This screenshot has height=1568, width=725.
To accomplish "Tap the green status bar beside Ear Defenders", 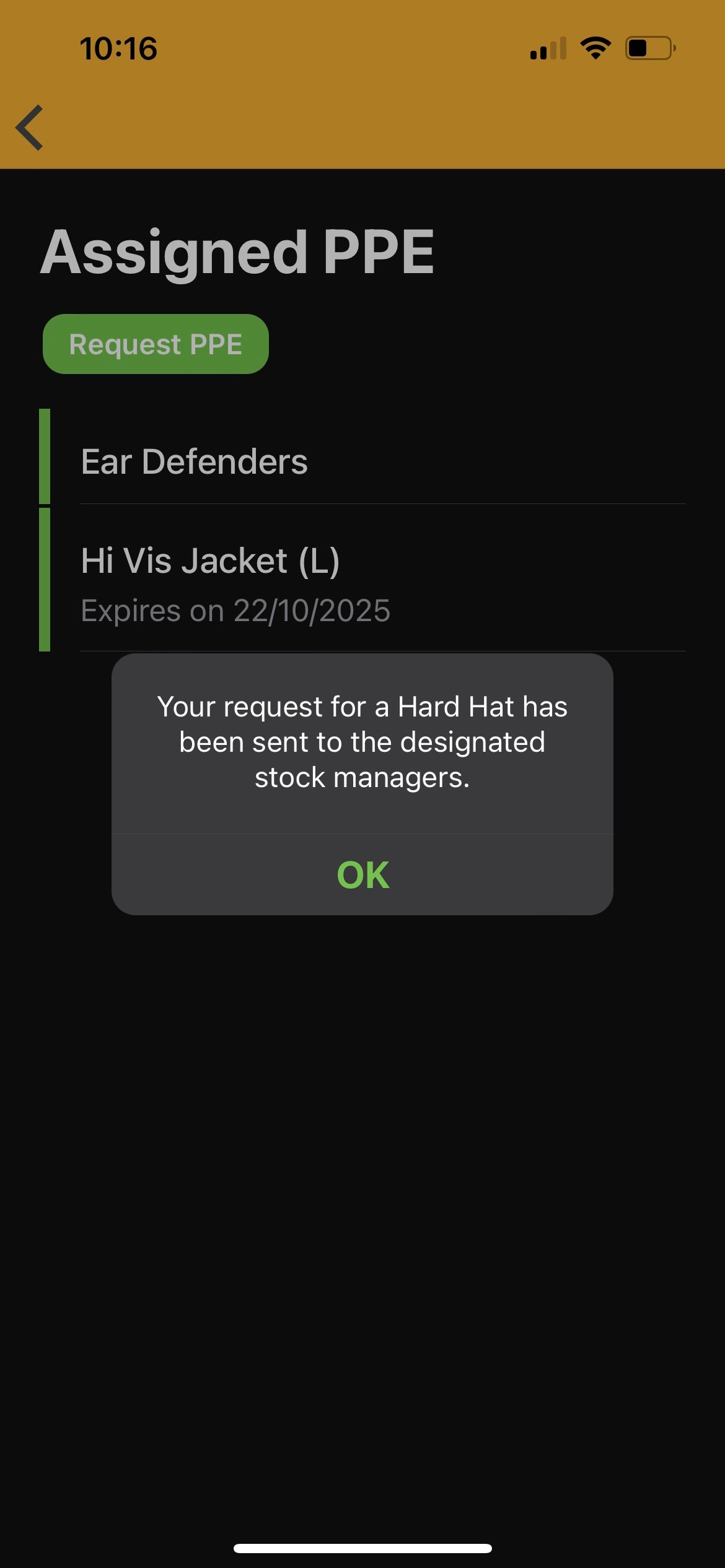I will (x=44, y=456).
